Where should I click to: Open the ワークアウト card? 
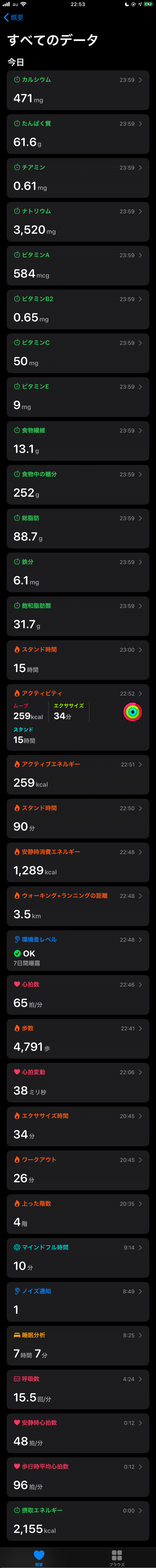78,1170
